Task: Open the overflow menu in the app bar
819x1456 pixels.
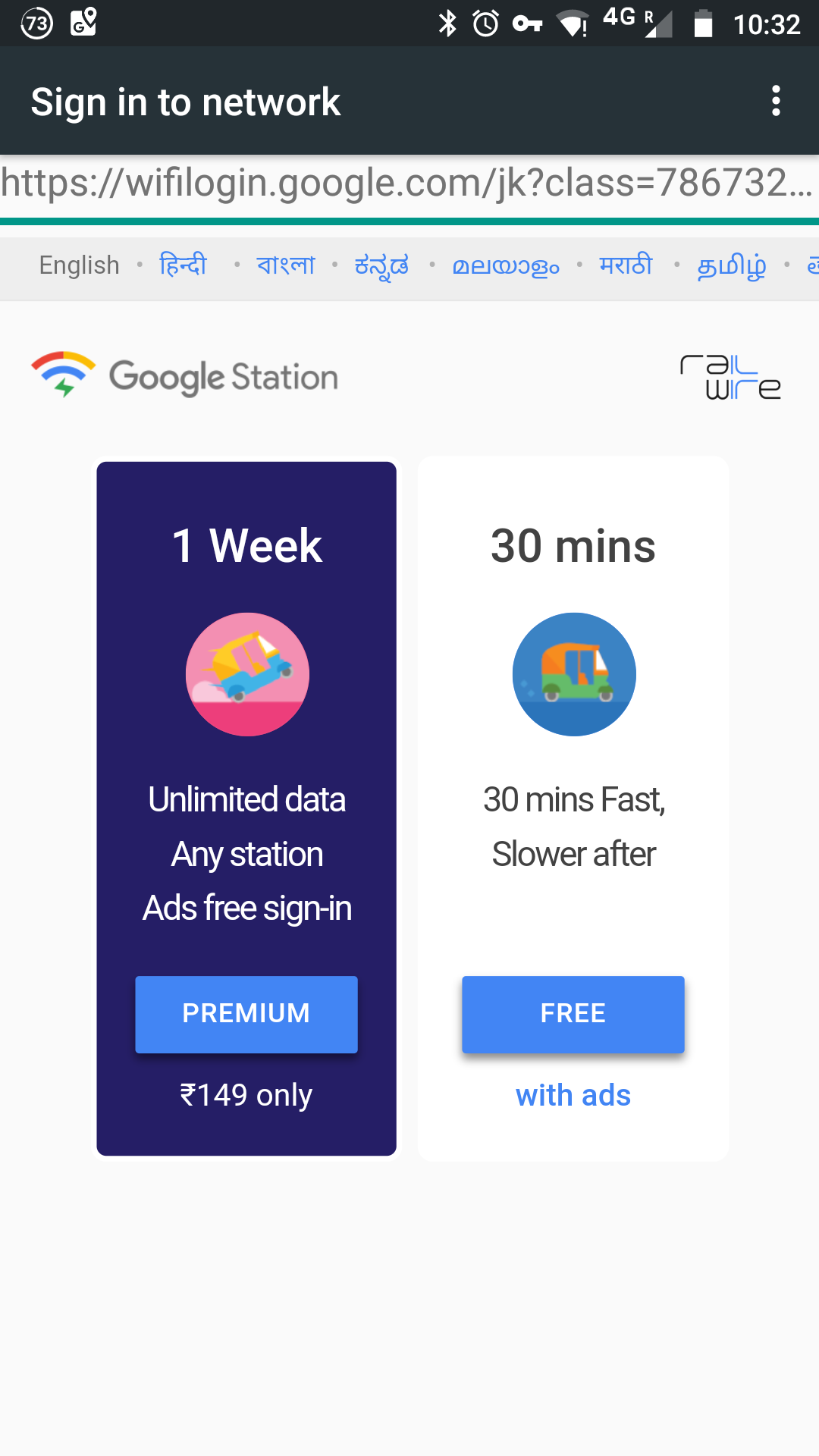Action: tap(776, 101)
